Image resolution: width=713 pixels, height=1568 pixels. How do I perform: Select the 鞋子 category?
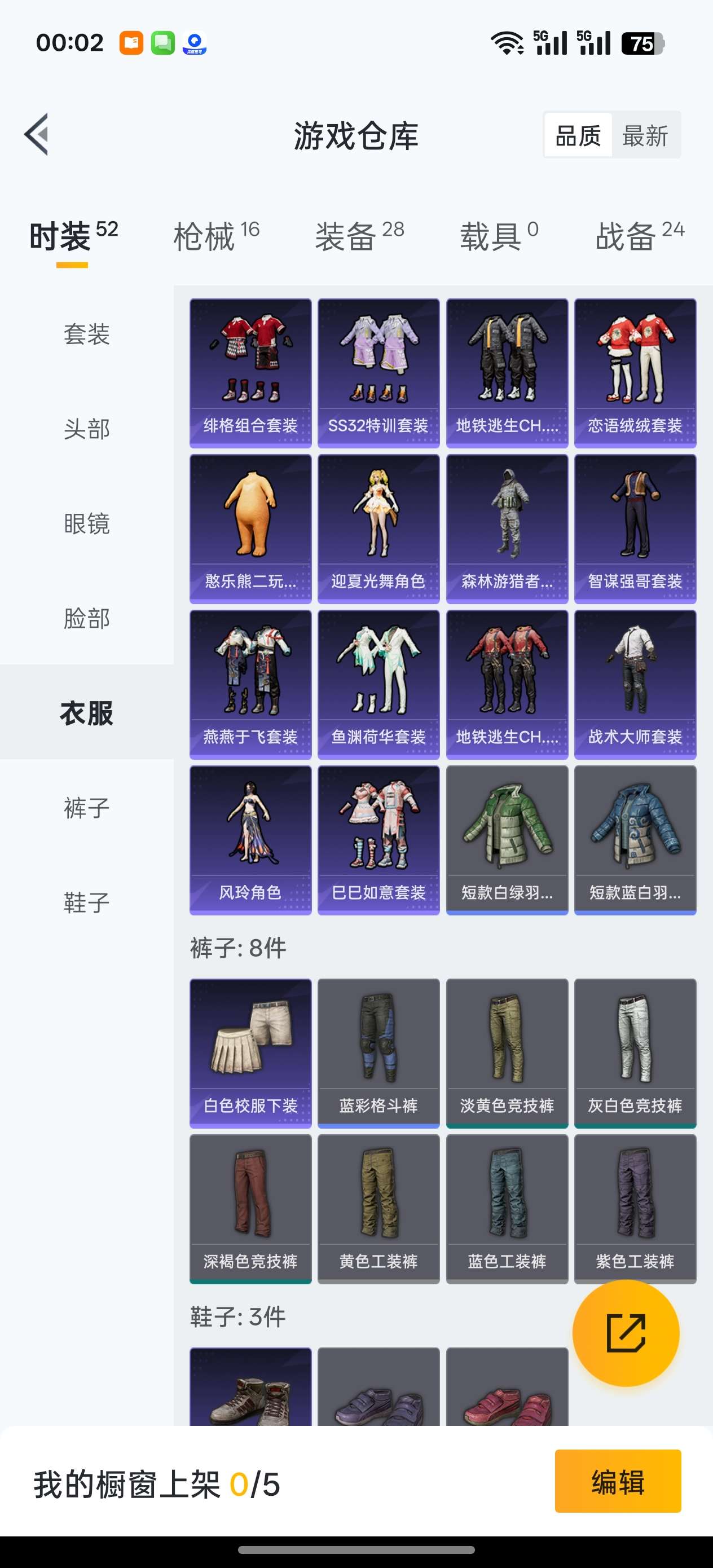(86, 902)
